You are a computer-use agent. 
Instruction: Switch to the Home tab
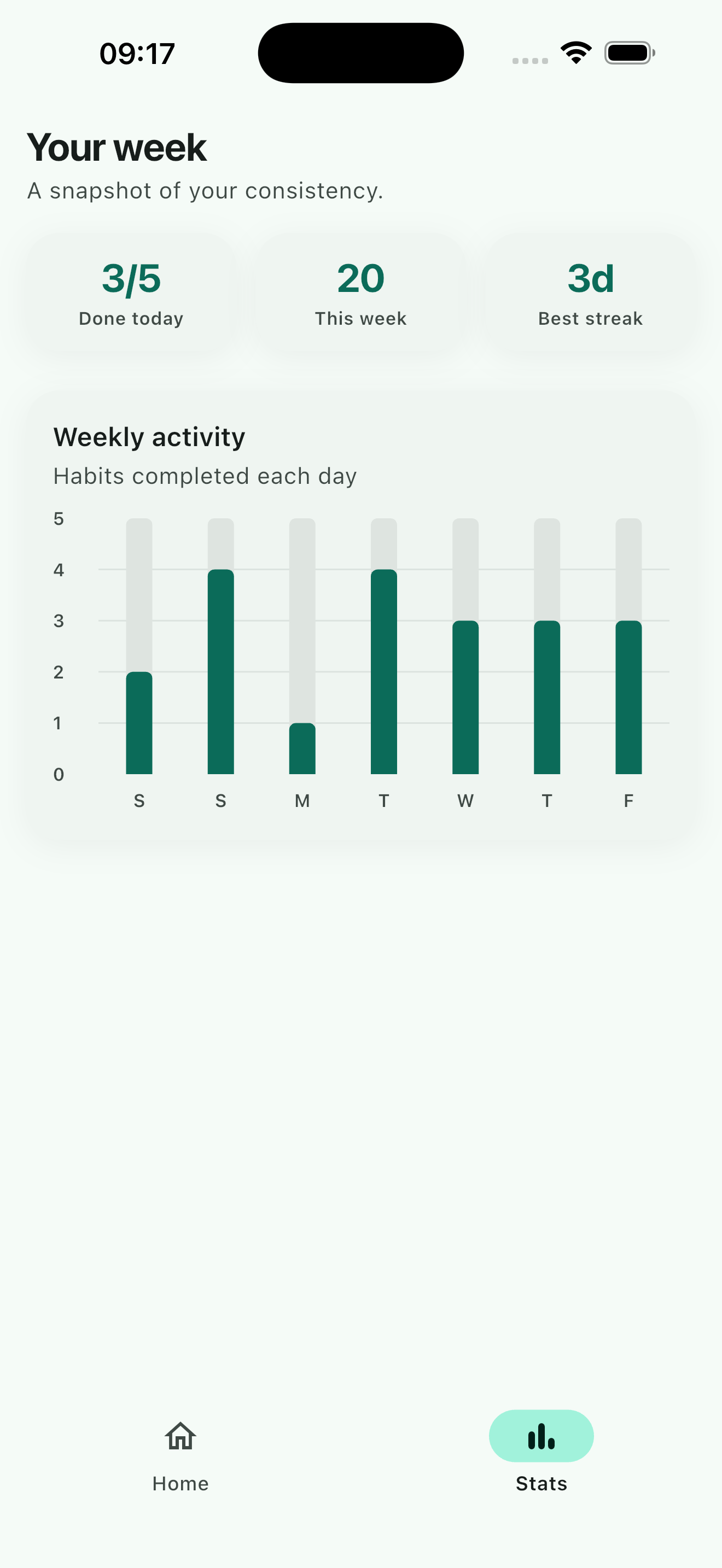(180, 1456)
